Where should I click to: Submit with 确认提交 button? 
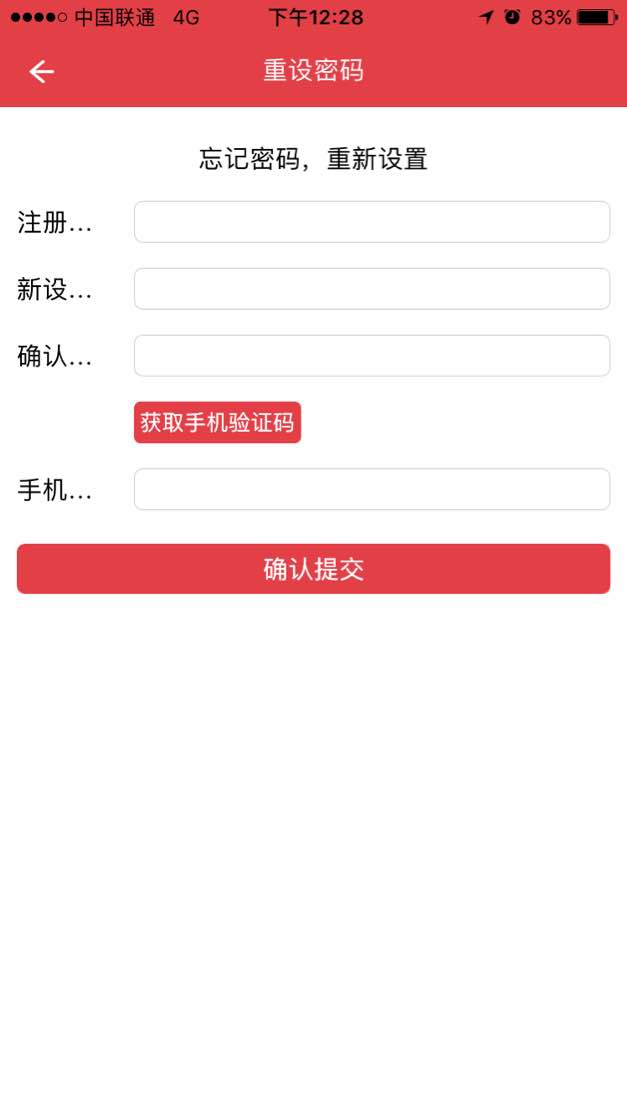point(313,569)
